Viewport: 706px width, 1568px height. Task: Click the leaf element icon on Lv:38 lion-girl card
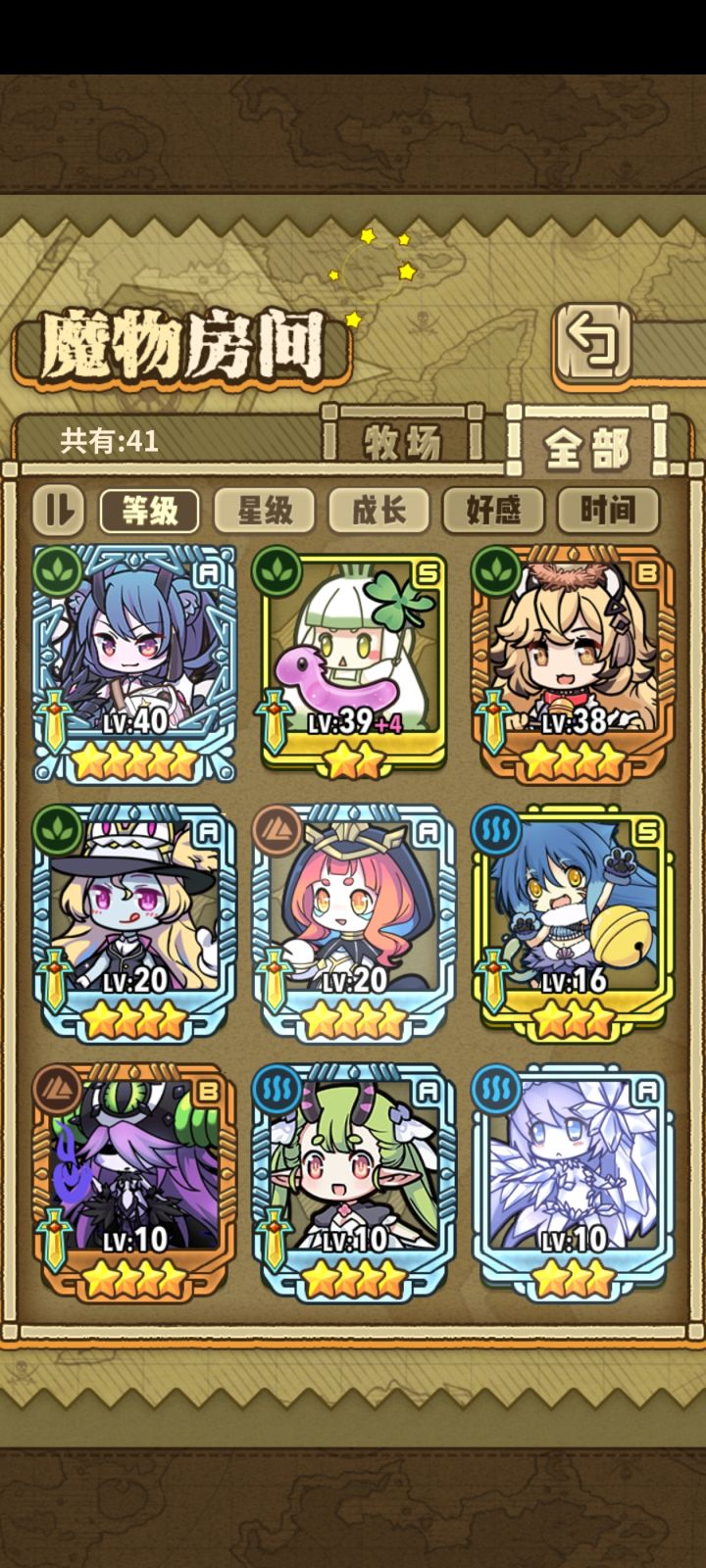(x=496, y=571)
